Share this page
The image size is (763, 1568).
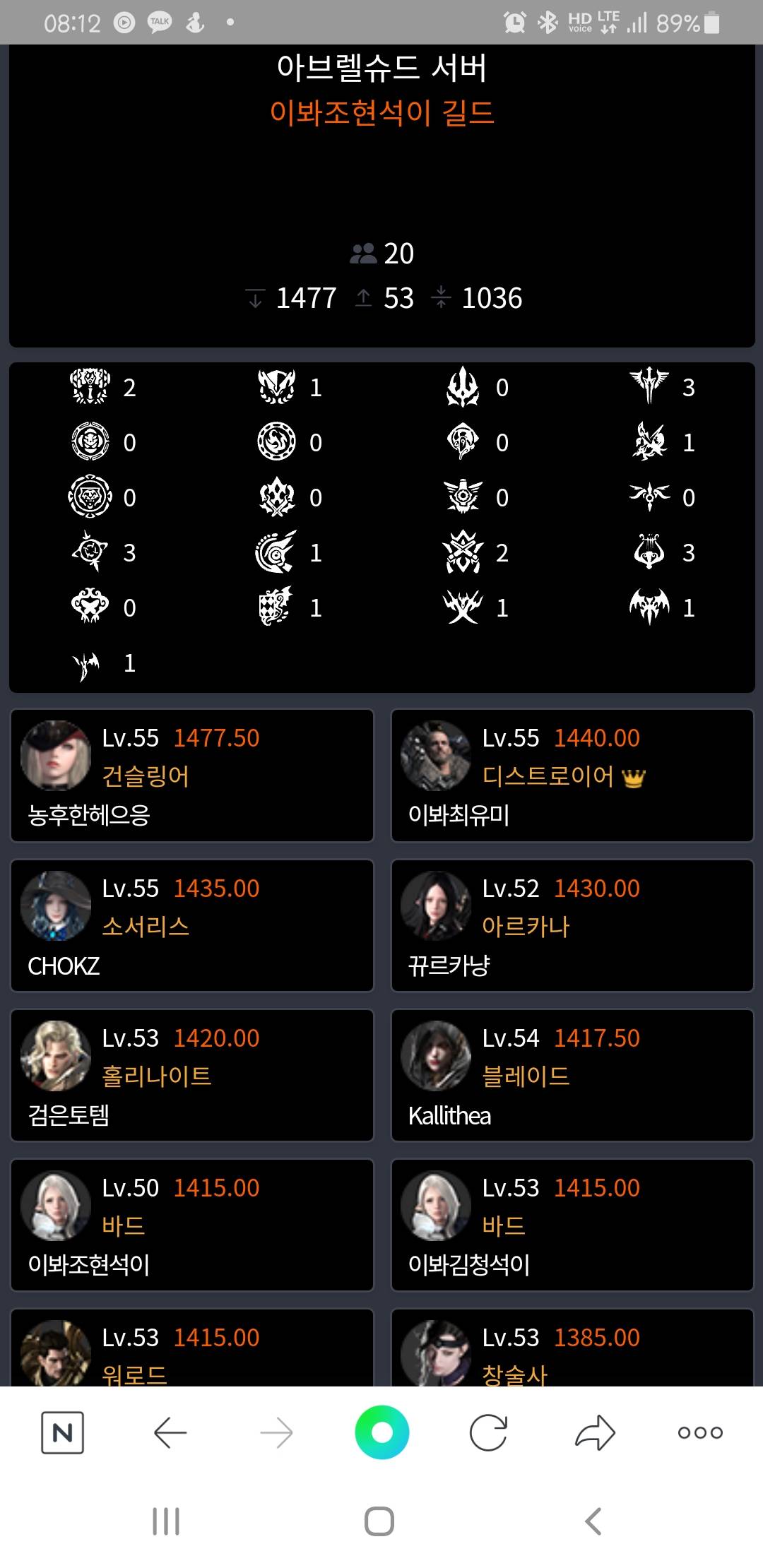point(595,1432)
